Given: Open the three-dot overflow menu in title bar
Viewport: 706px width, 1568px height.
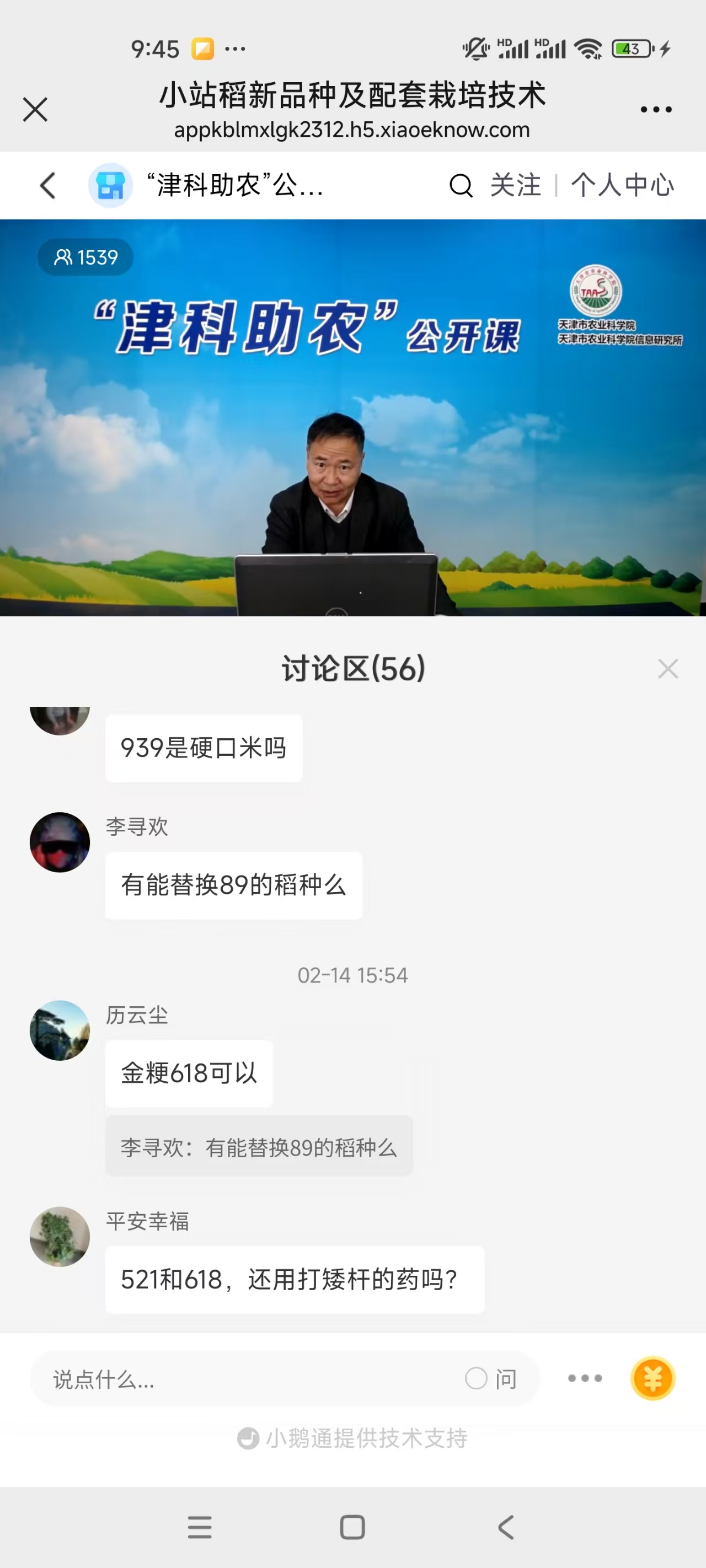Looking at the screenshot, I should click(x=655, y=110).
